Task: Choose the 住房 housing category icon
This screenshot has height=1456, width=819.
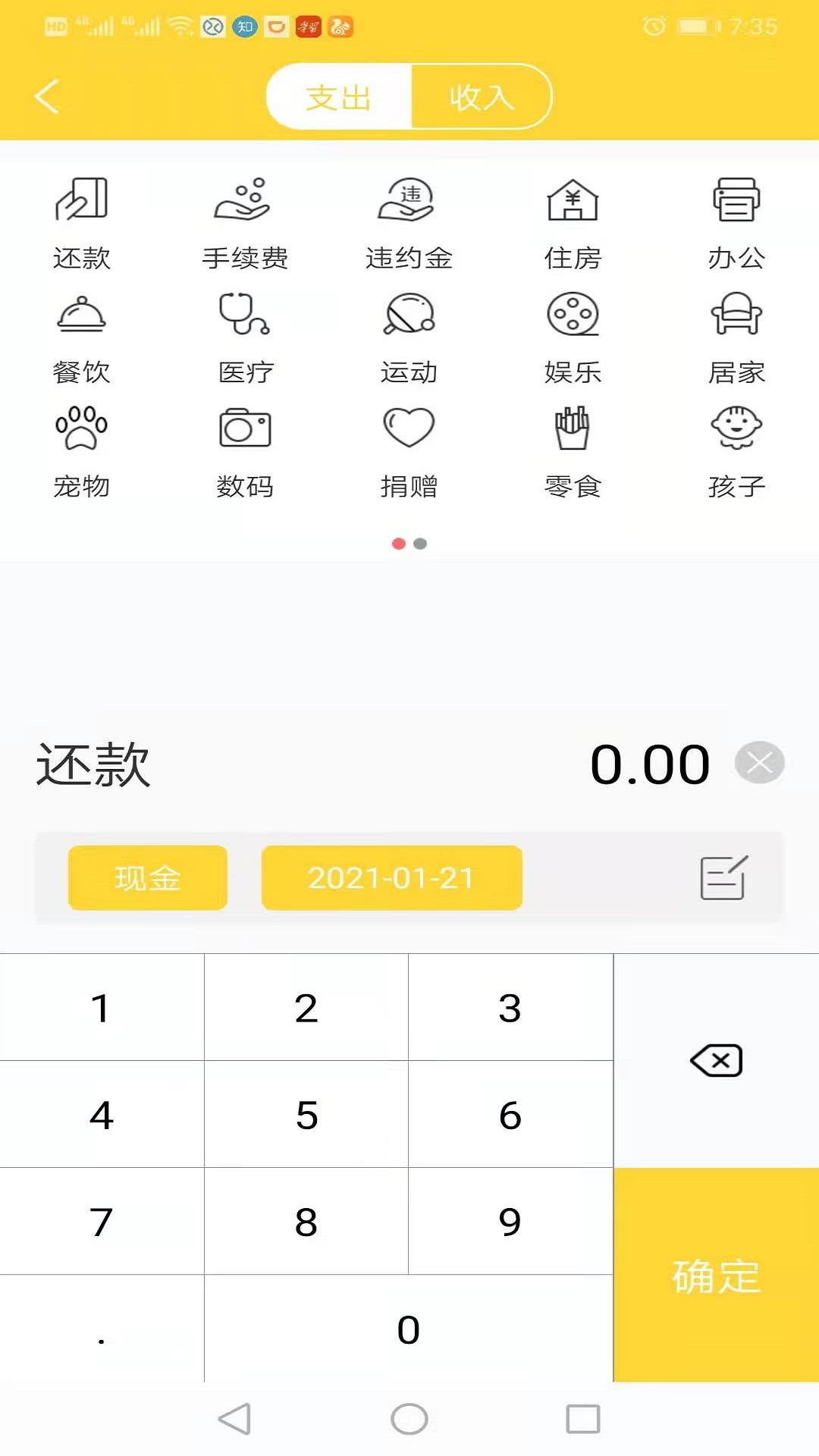Action: click(573, 201)
